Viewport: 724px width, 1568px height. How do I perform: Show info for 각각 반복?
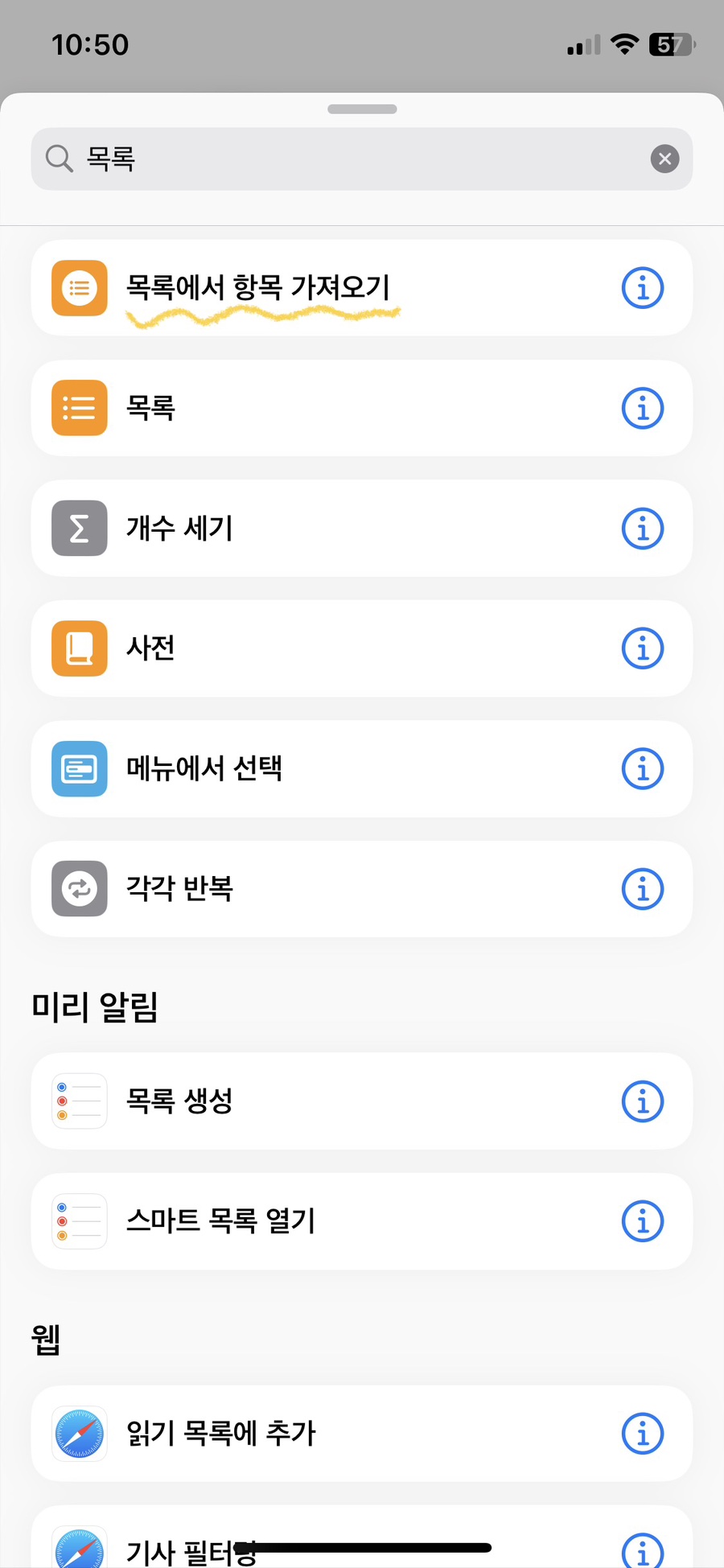tap(642, 889)
